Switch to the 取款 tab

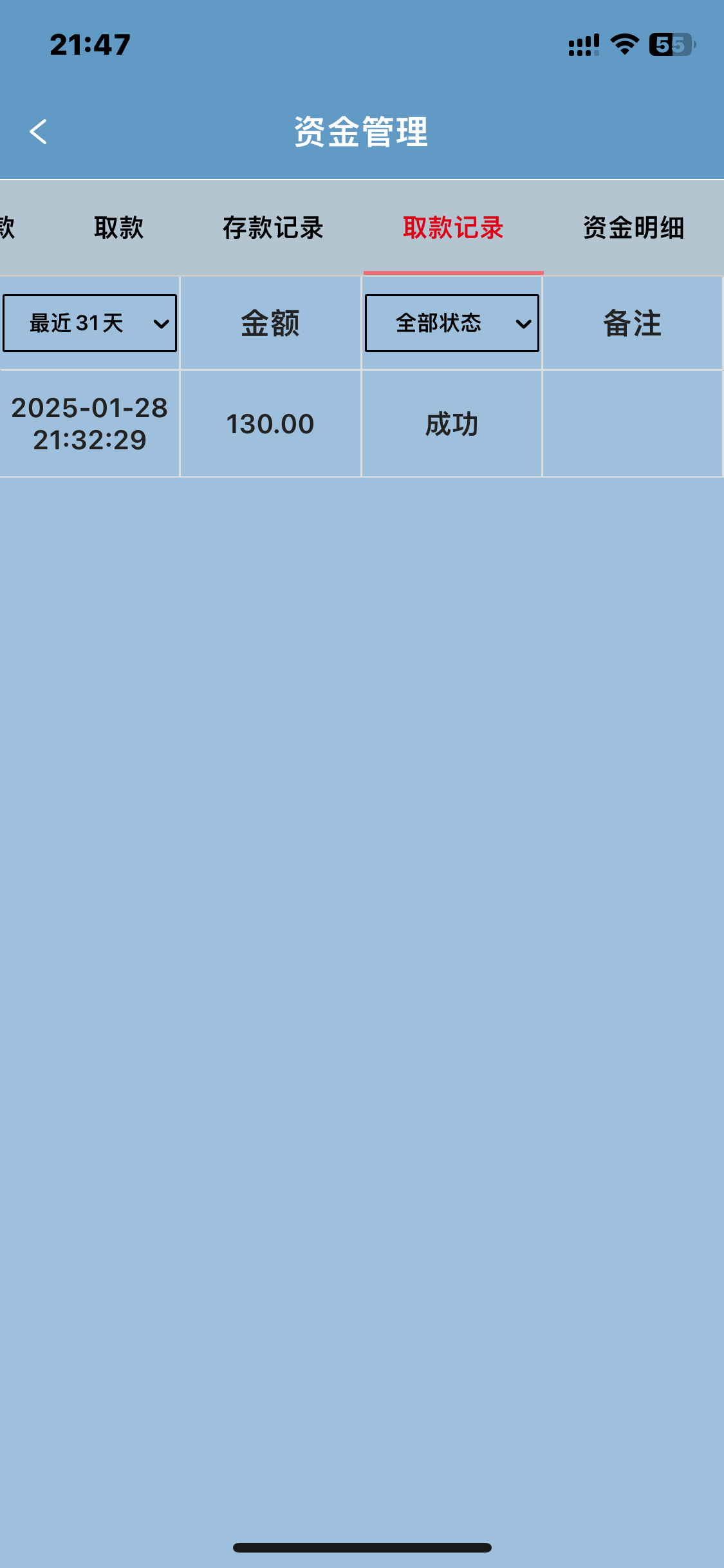click(x=118, y=228)
